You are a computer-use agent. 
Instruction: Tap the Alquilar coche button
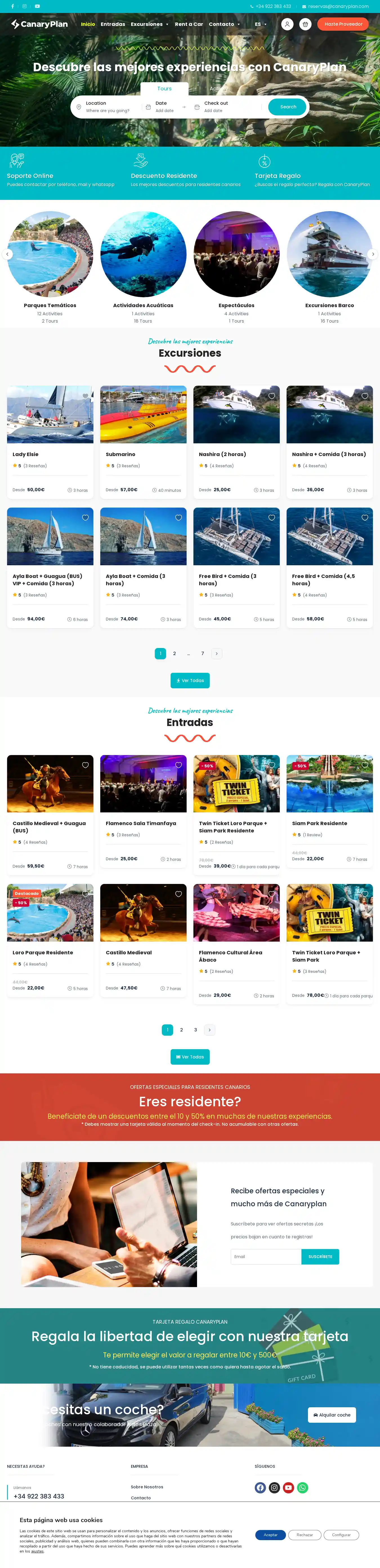click(331, 1415)
